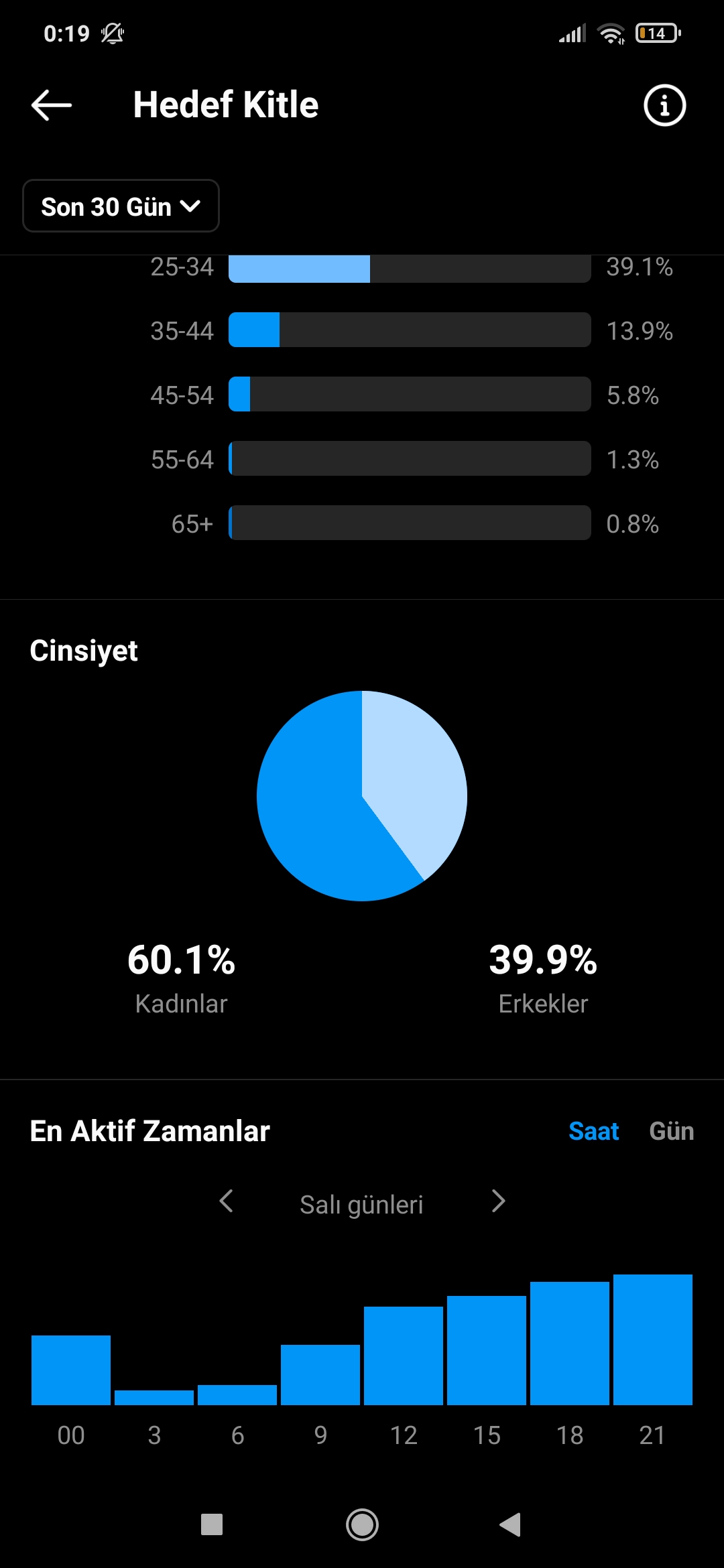Tap the bar for hour 12

[x=403, y=1356]
